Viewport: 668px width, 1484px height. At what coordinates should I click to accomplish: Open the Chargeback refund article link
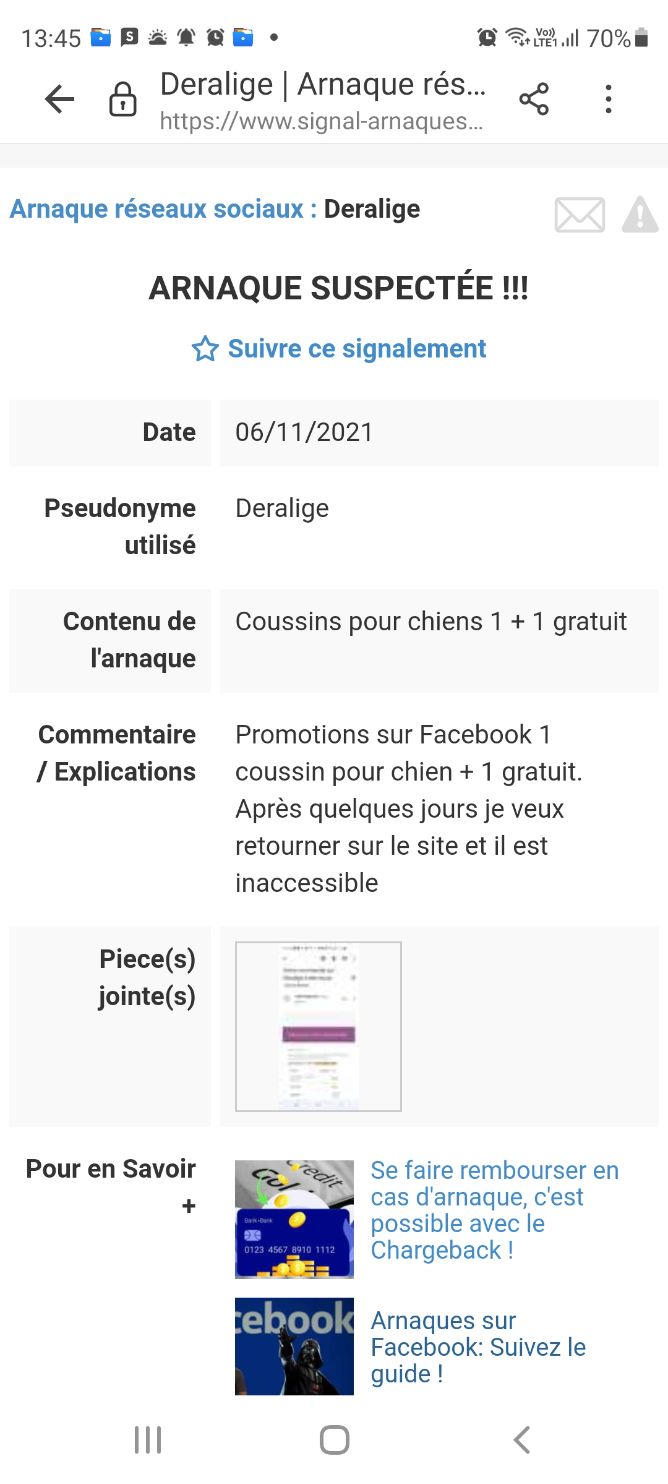pos(495,1210)
